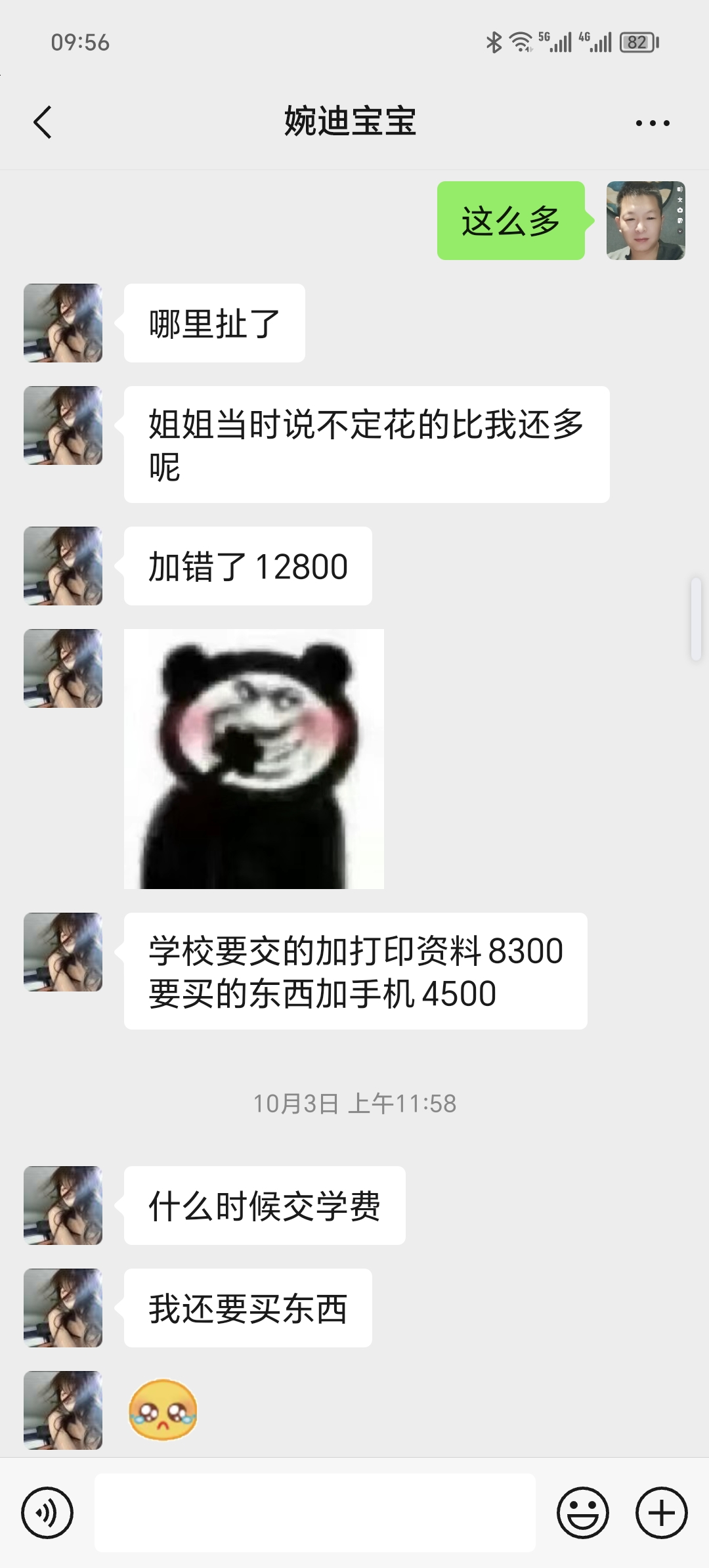Focus the message text field

point(315,1513)
